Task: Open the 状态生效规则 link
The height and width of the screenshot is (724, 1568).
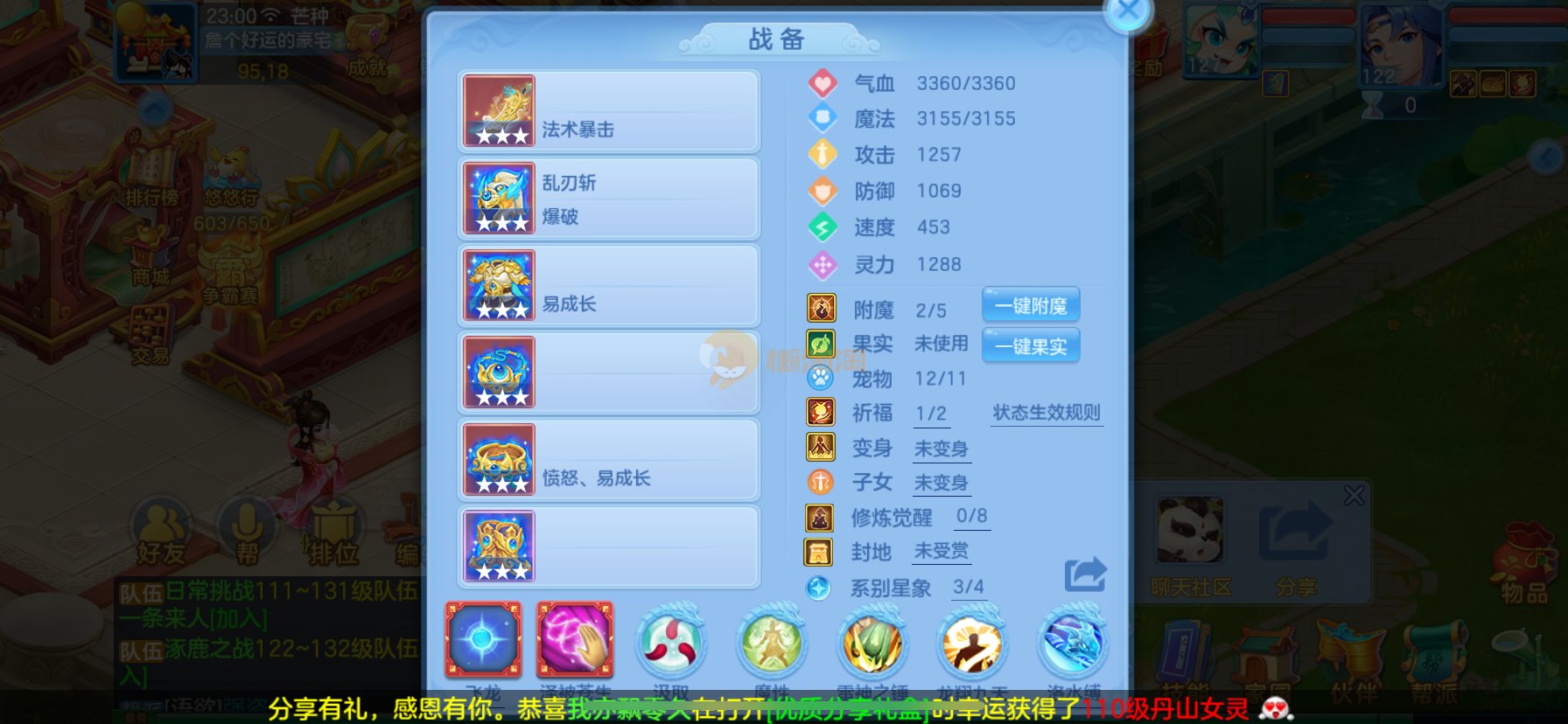Action: (x=1046, y=413)
